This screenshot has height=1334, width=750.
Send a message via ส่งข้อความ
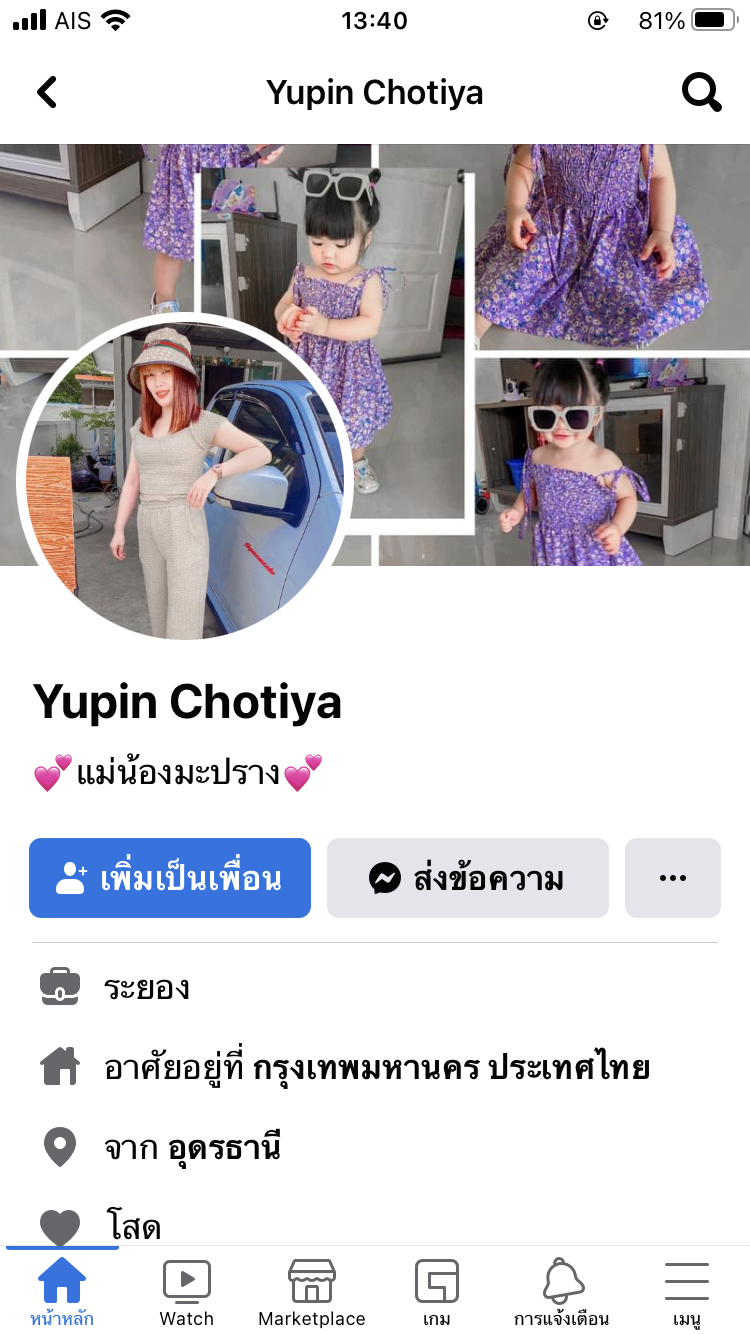click(467, 878)
